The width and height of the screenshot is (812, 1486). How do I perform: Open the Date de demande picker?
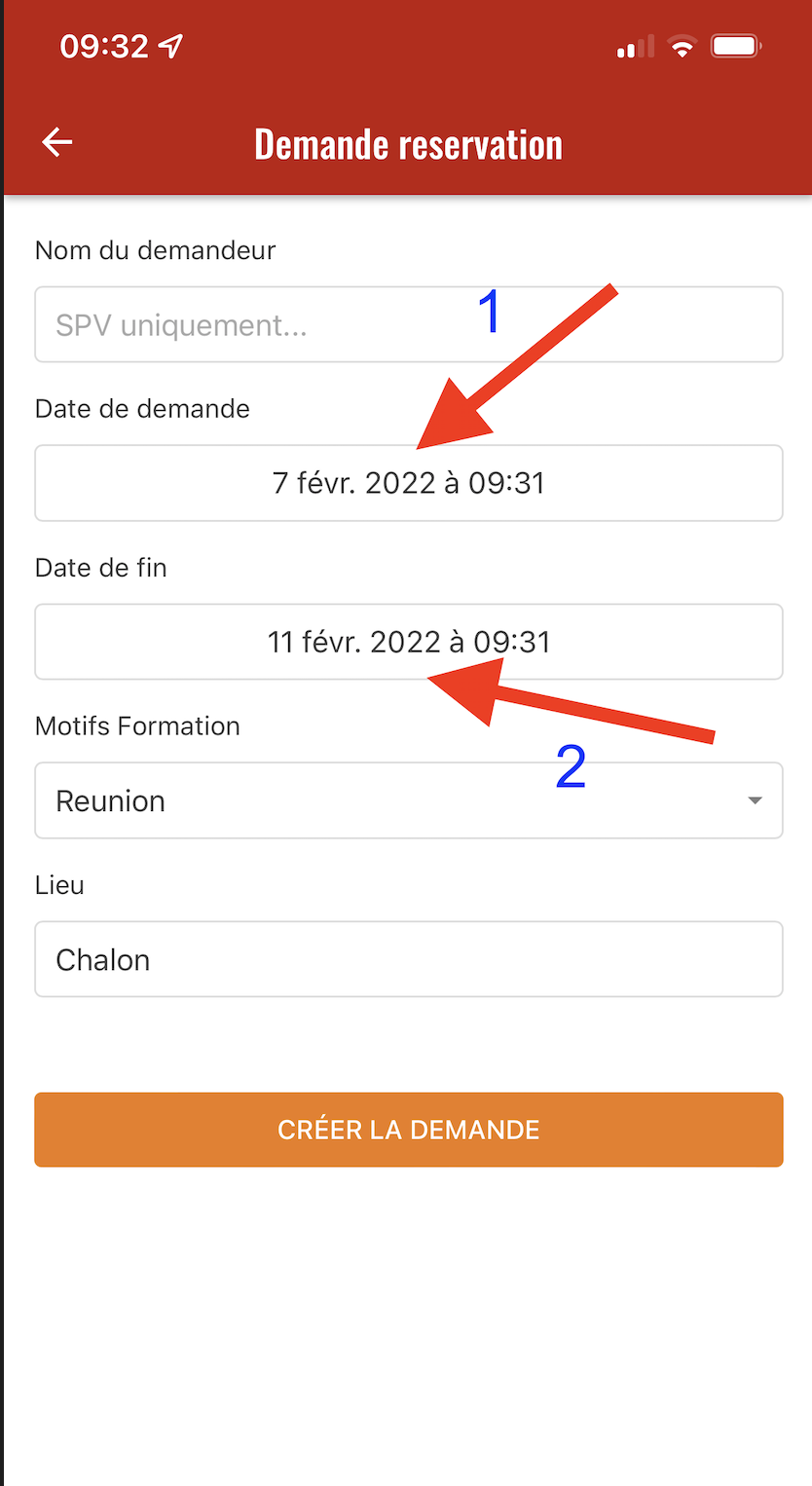pos(408,484)
